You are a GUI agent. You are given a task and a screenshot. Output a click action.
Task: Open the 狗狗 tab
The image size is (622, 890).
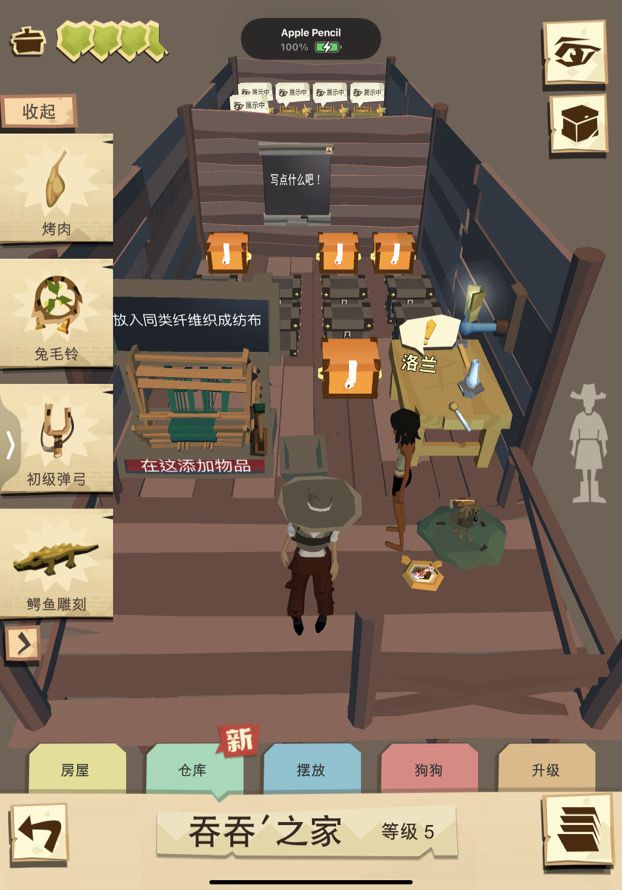(x=429, y=769)
